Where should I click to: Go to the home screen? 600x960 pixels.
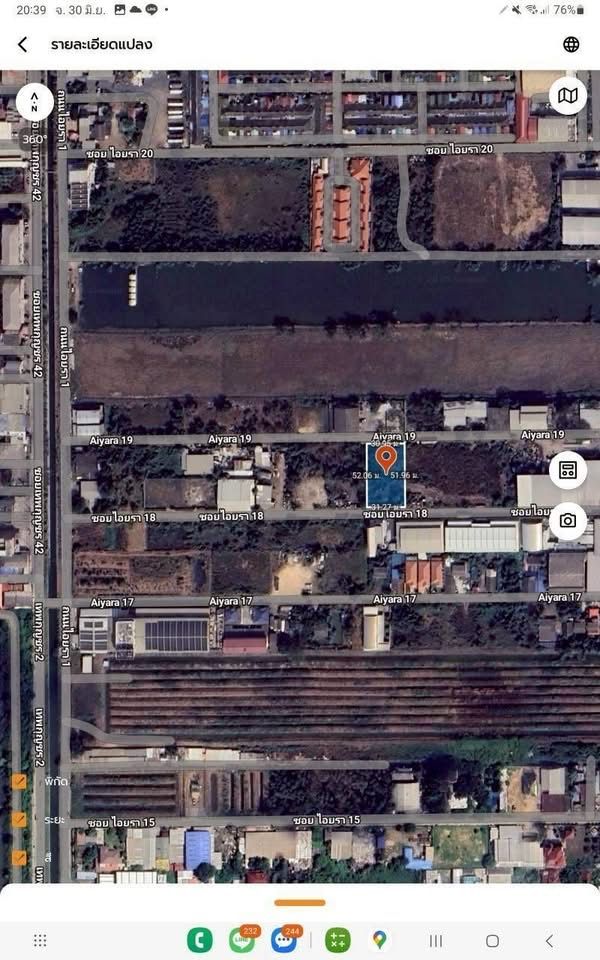click(x=492, y=940)
